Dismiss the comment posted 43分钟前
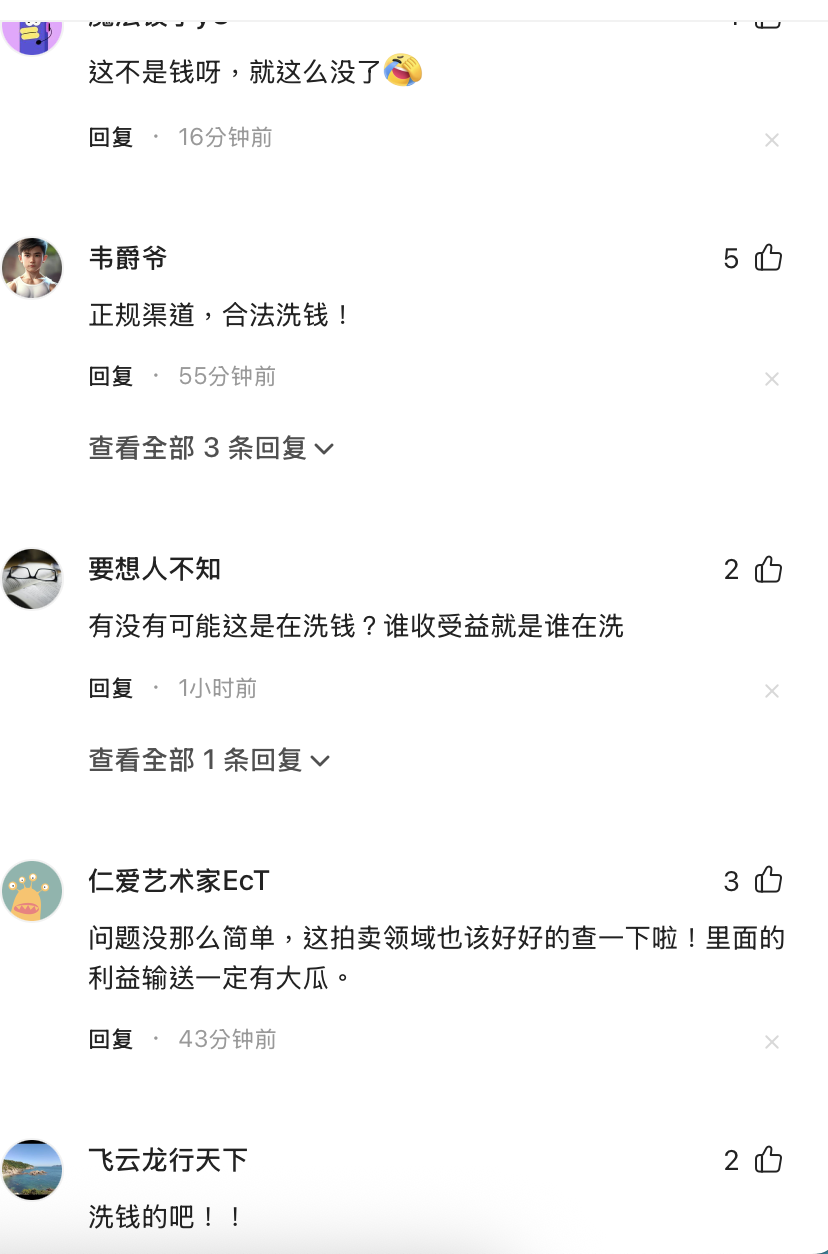828x1254 pixels. coord(772,1043)
